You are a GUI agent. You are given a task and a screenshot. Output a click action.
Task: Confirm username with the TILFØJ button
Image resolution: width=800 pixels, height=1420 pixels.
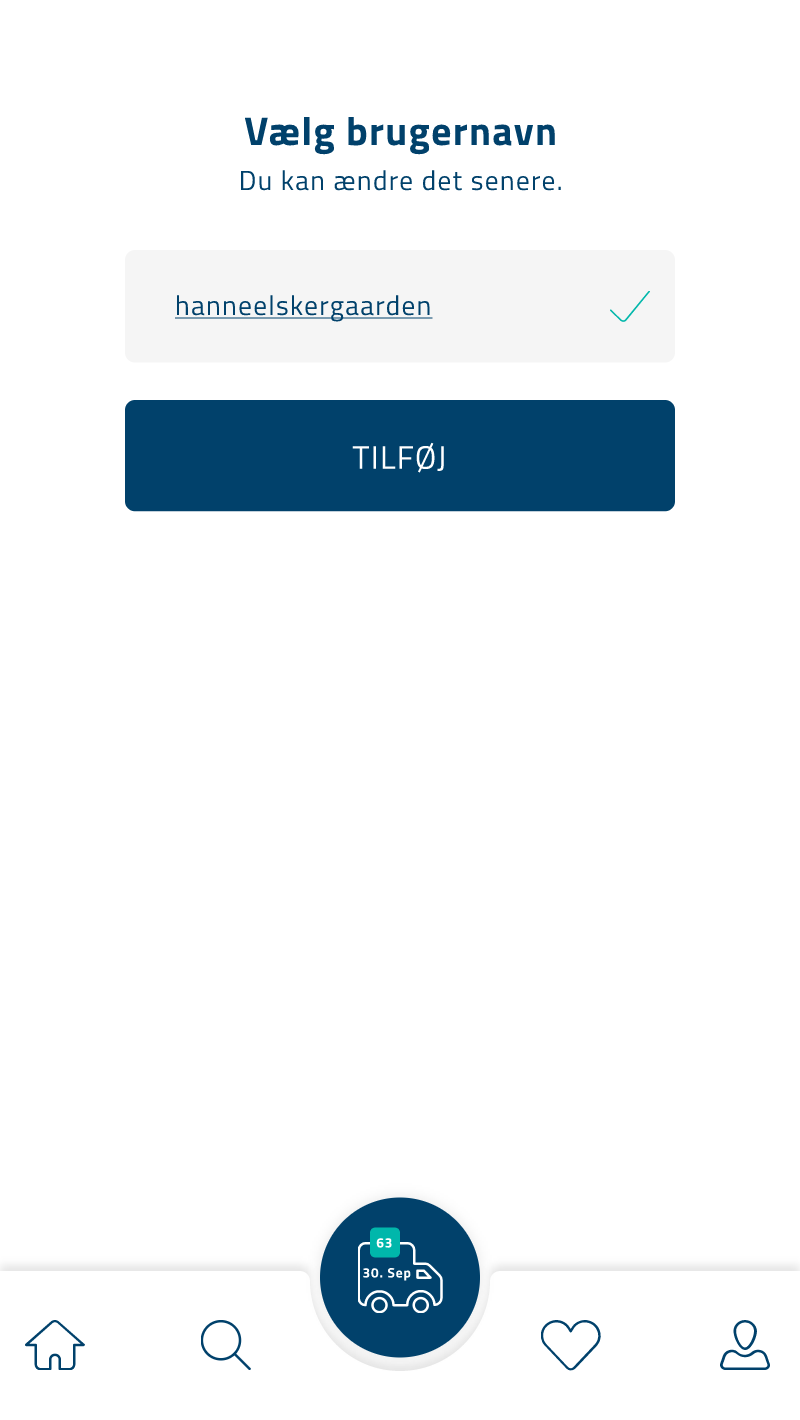tap(400, 456)
